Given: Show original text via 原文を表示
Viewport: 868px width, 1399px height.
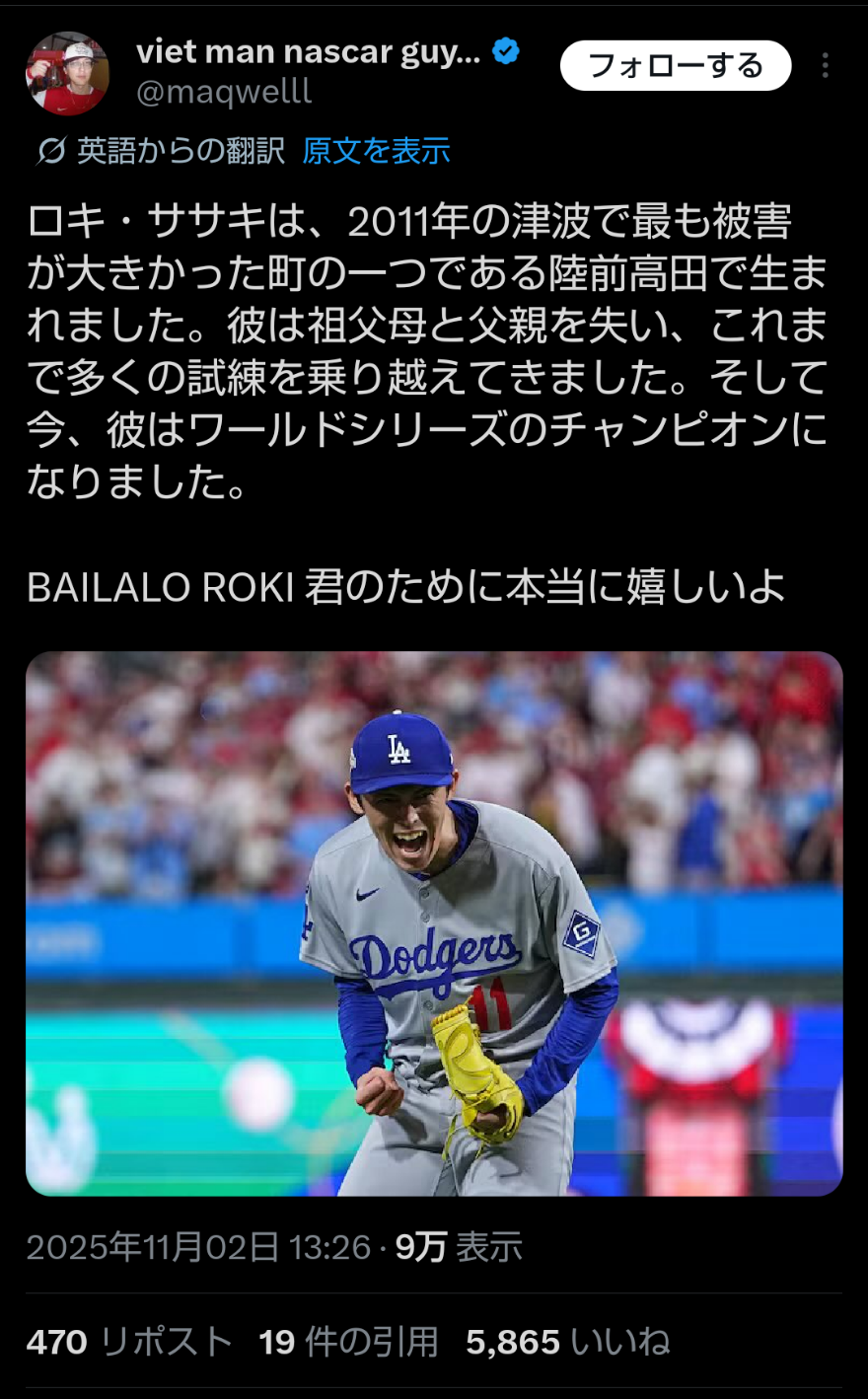Looking at the screenshot, I should pyautogui.click(x=376, y=151).
